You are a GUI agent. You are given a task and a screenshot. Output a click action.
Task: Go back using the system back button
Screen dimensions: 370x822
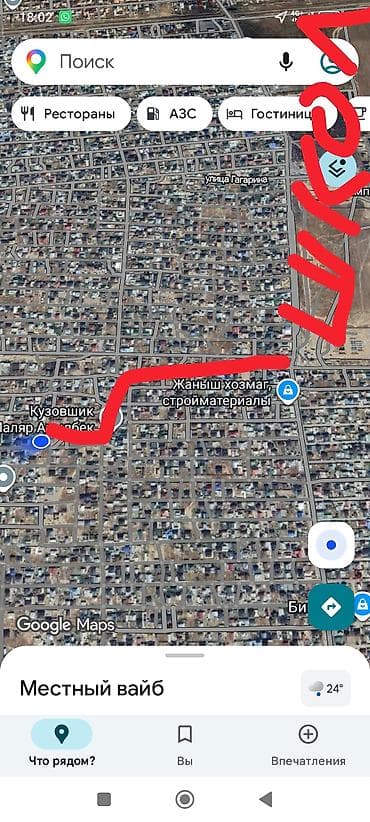coord(266,799)
